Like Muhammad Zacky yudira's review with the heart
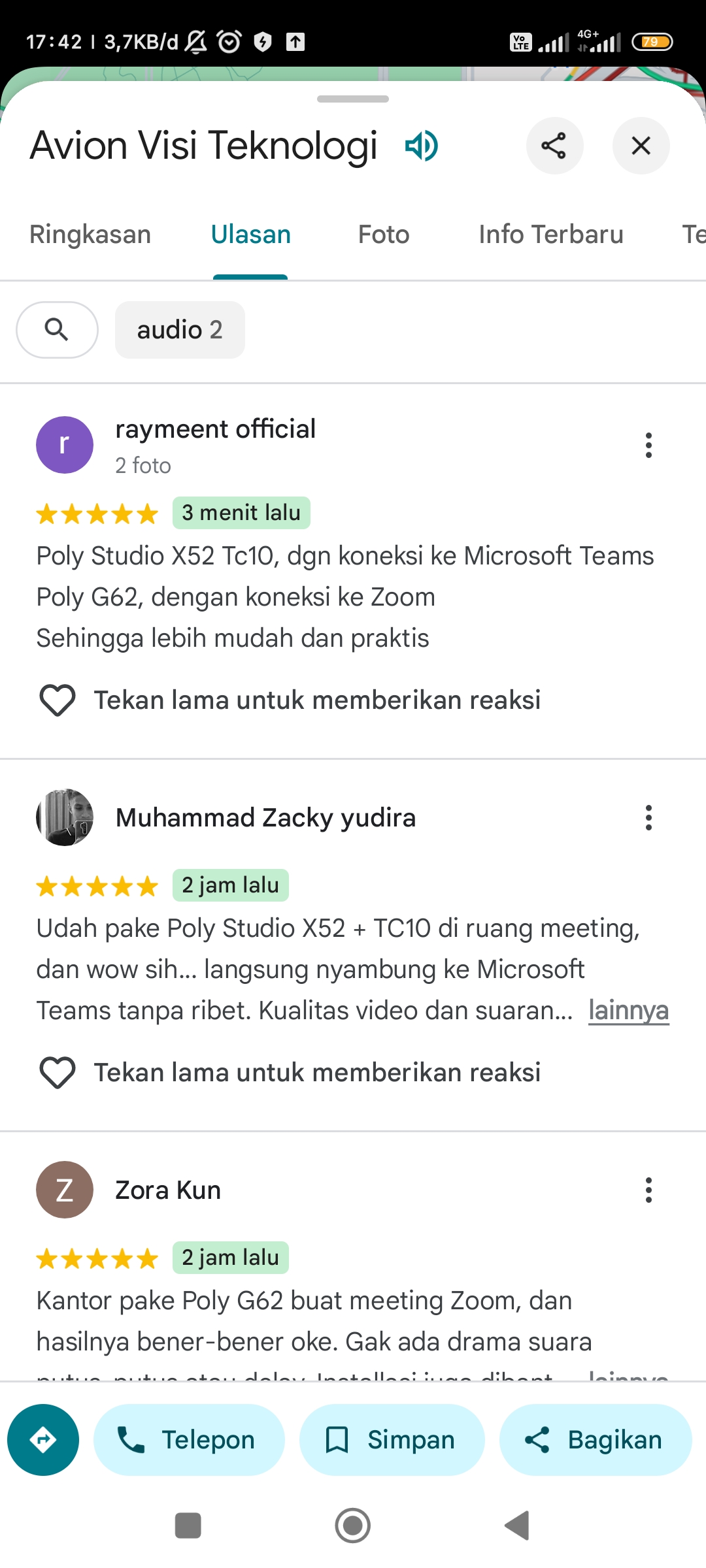 pos(58,1073)
